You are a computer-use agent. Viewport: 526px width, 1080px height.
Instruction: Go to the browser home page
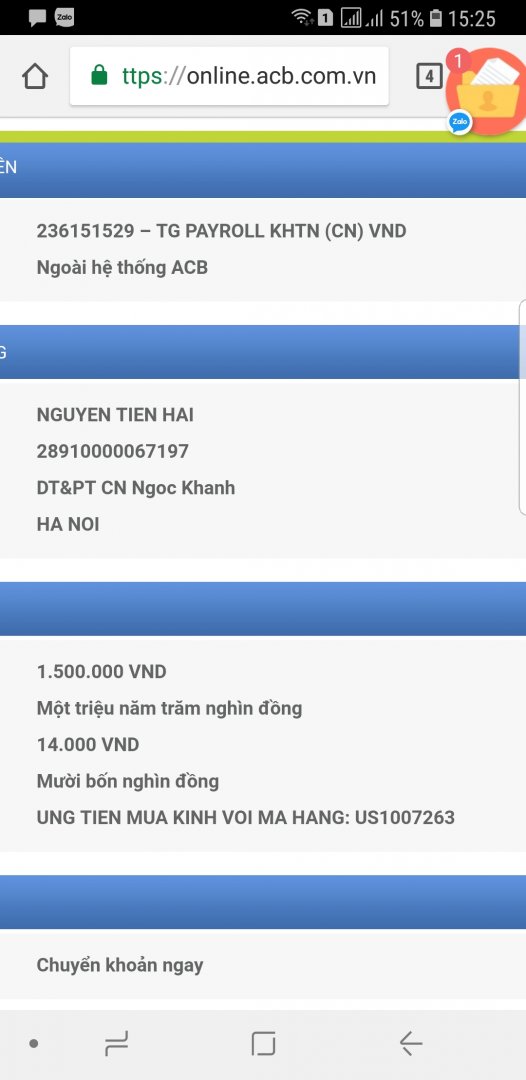(34, 76)
